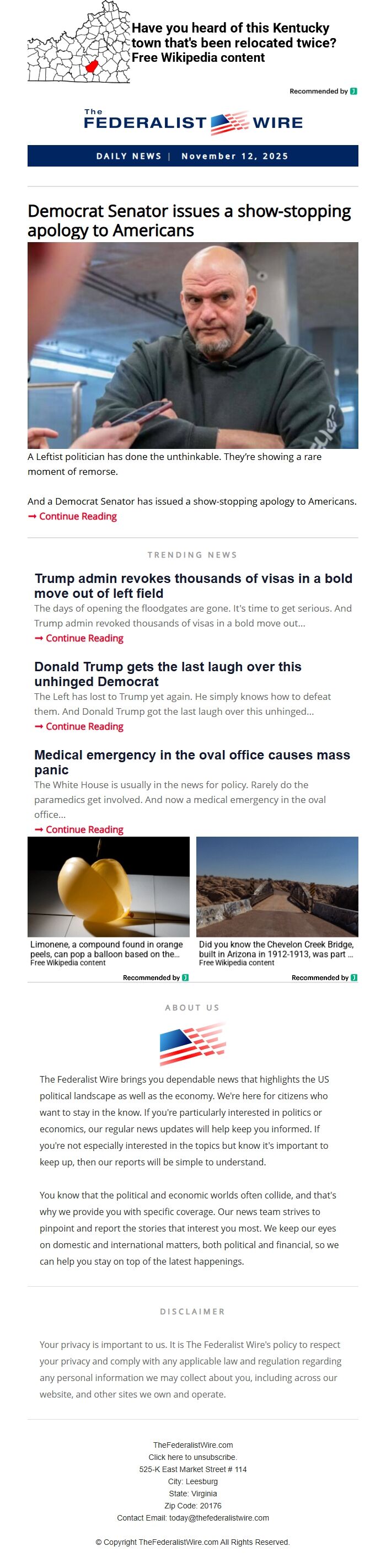The height and width of the screenshot is (1568, 386).
Task: Visit TheFederalistWire.com footer link
Action: tap(192, 1444)
